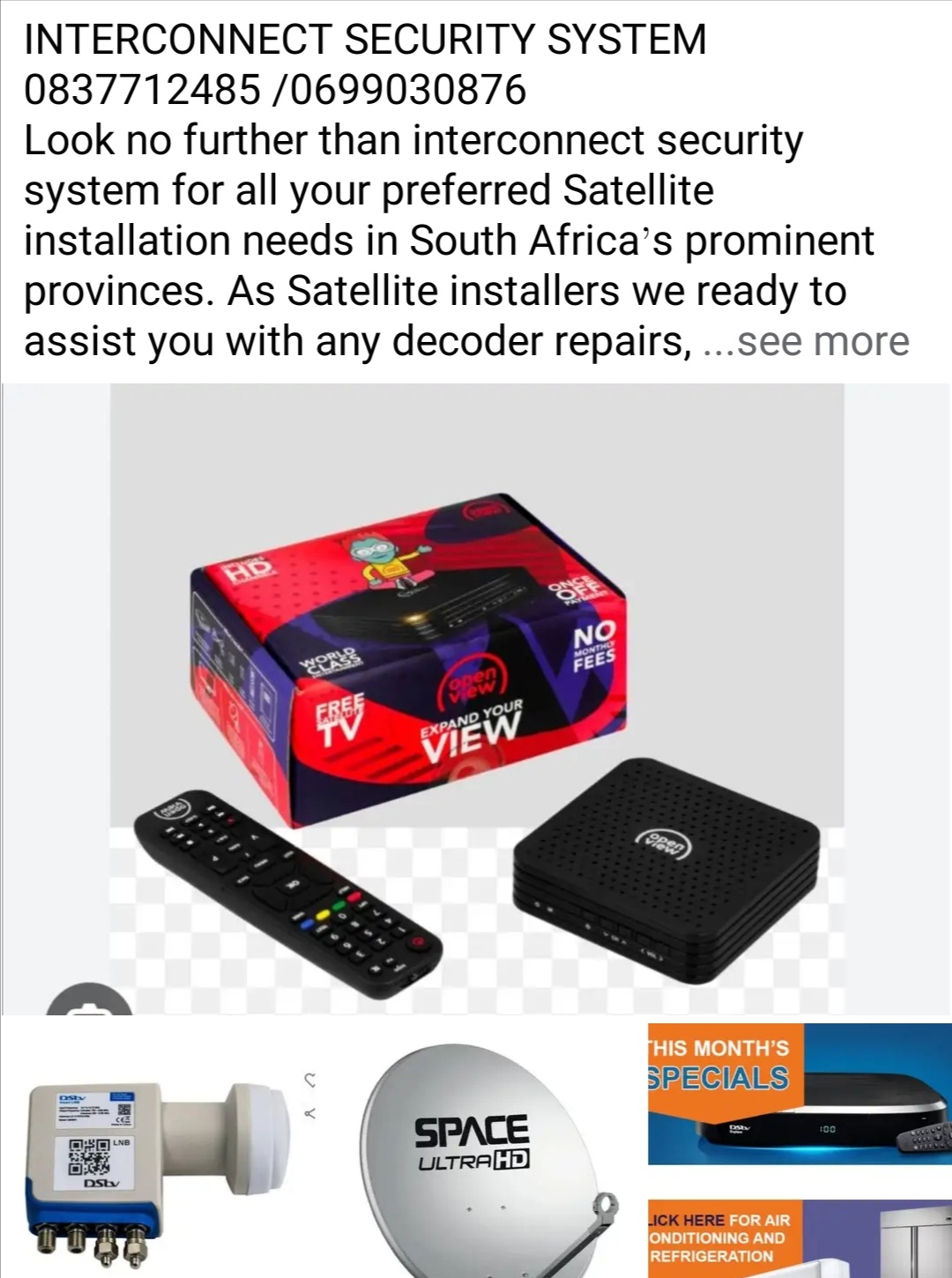The height and width of the screenshot is (1278, 952).
Task: Expand post text with see more
Action: [822, 342]
